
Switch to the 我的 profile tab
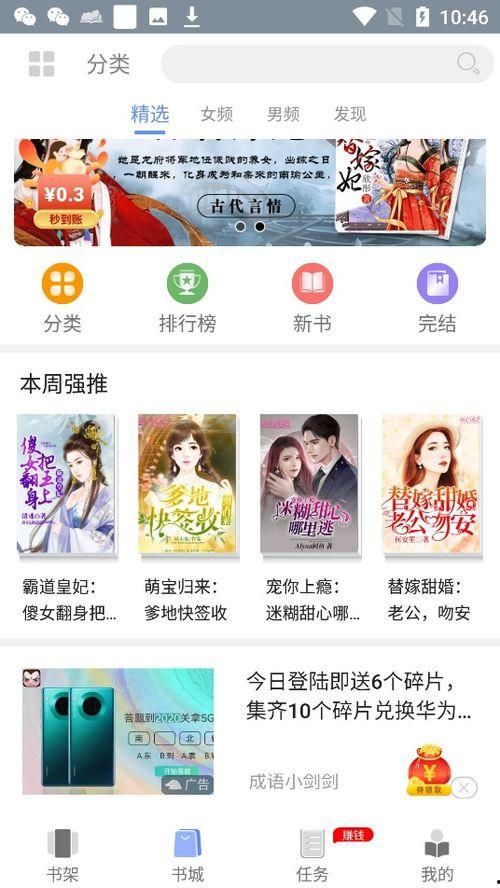[437, 855]
